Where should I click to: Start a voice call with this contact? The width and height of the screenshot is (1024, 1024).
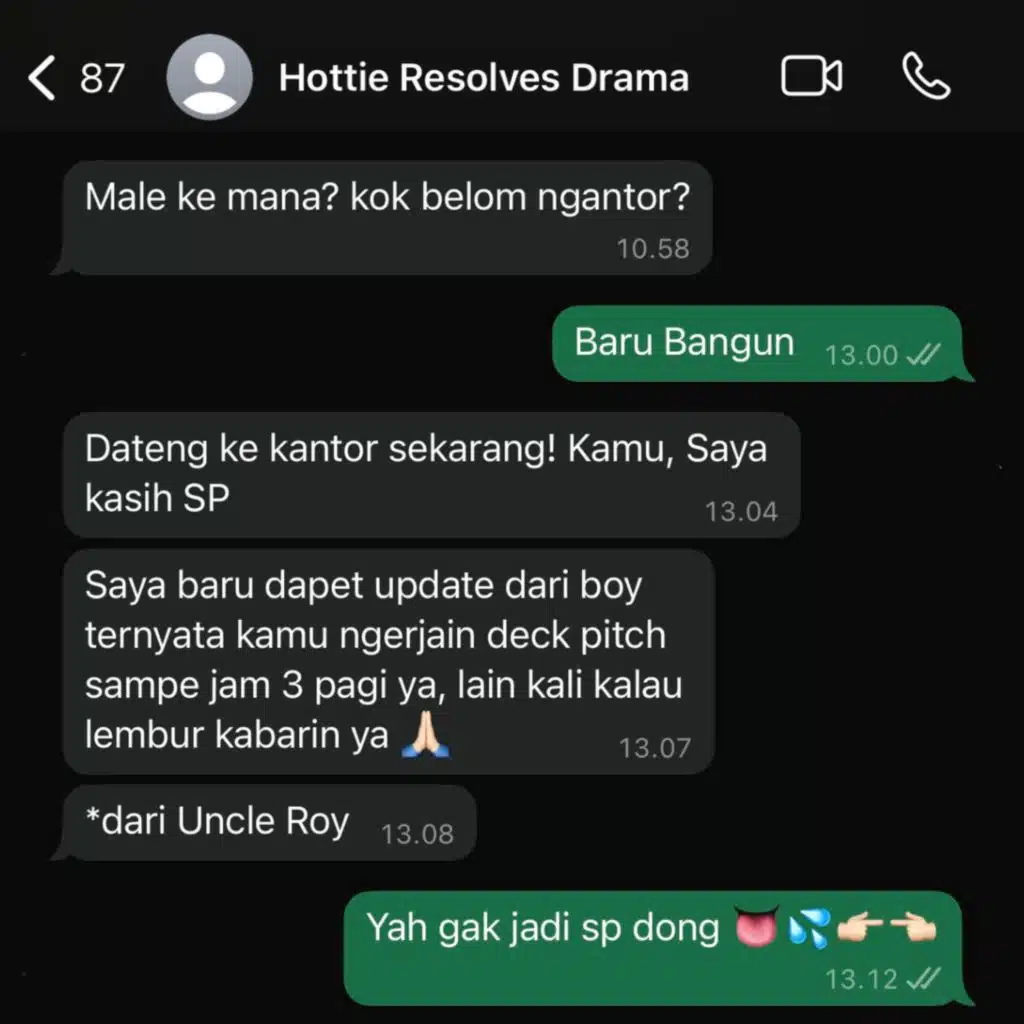coord(926,77)
